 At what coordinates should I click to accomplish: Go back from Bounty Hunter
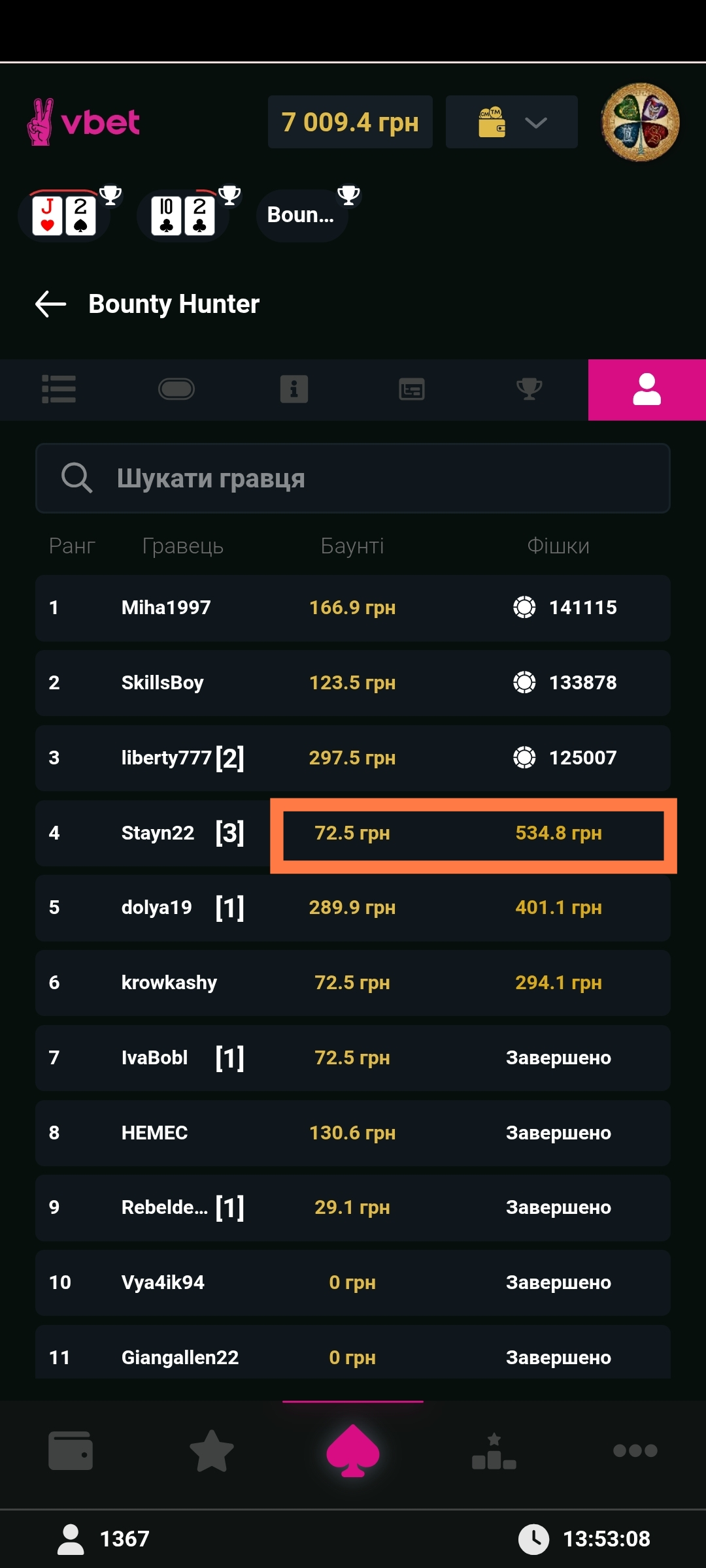pyautogui.click(x=51, y=304)
